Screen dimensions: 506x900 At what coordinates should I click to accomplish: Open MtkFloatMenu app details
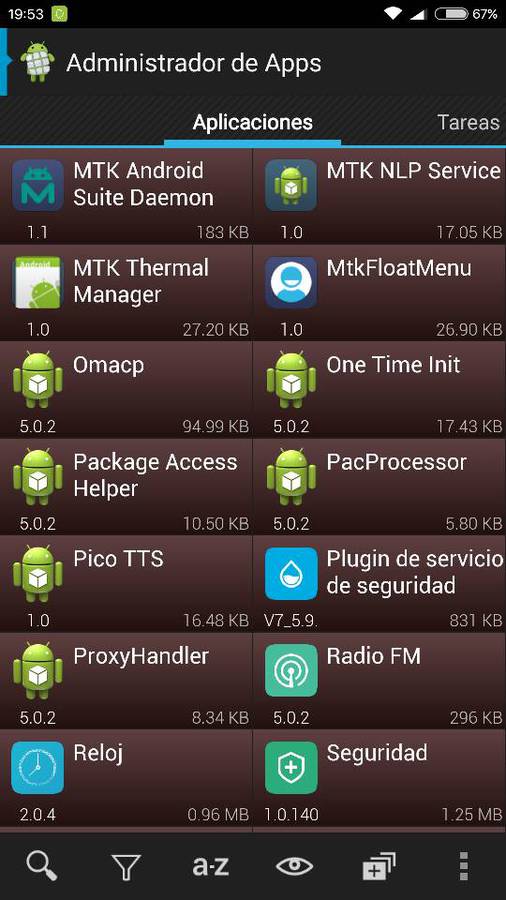click(x=380, y=293)
